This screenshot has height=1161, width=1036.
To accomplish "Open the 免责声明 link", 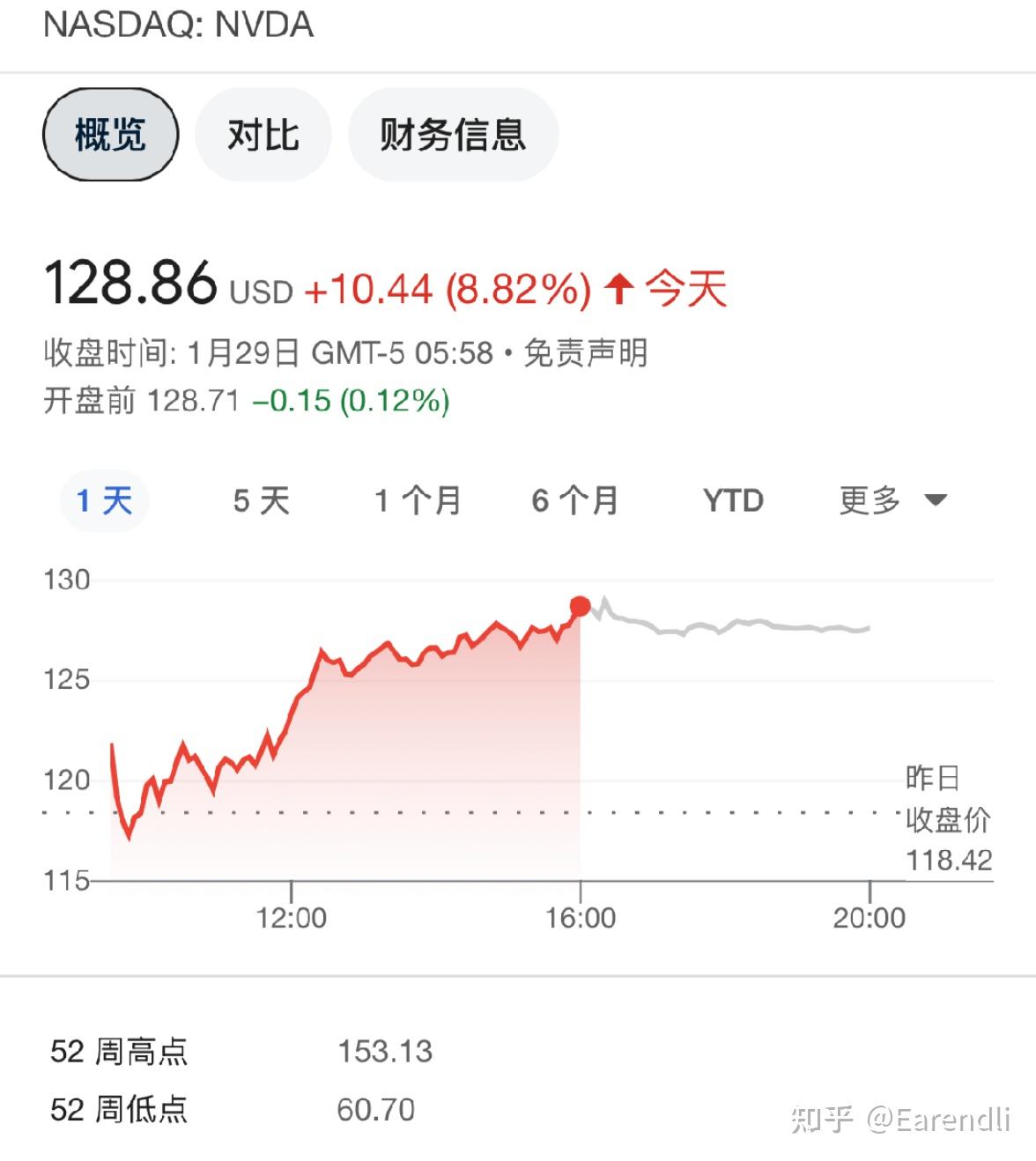I will (x=586, y=353).
